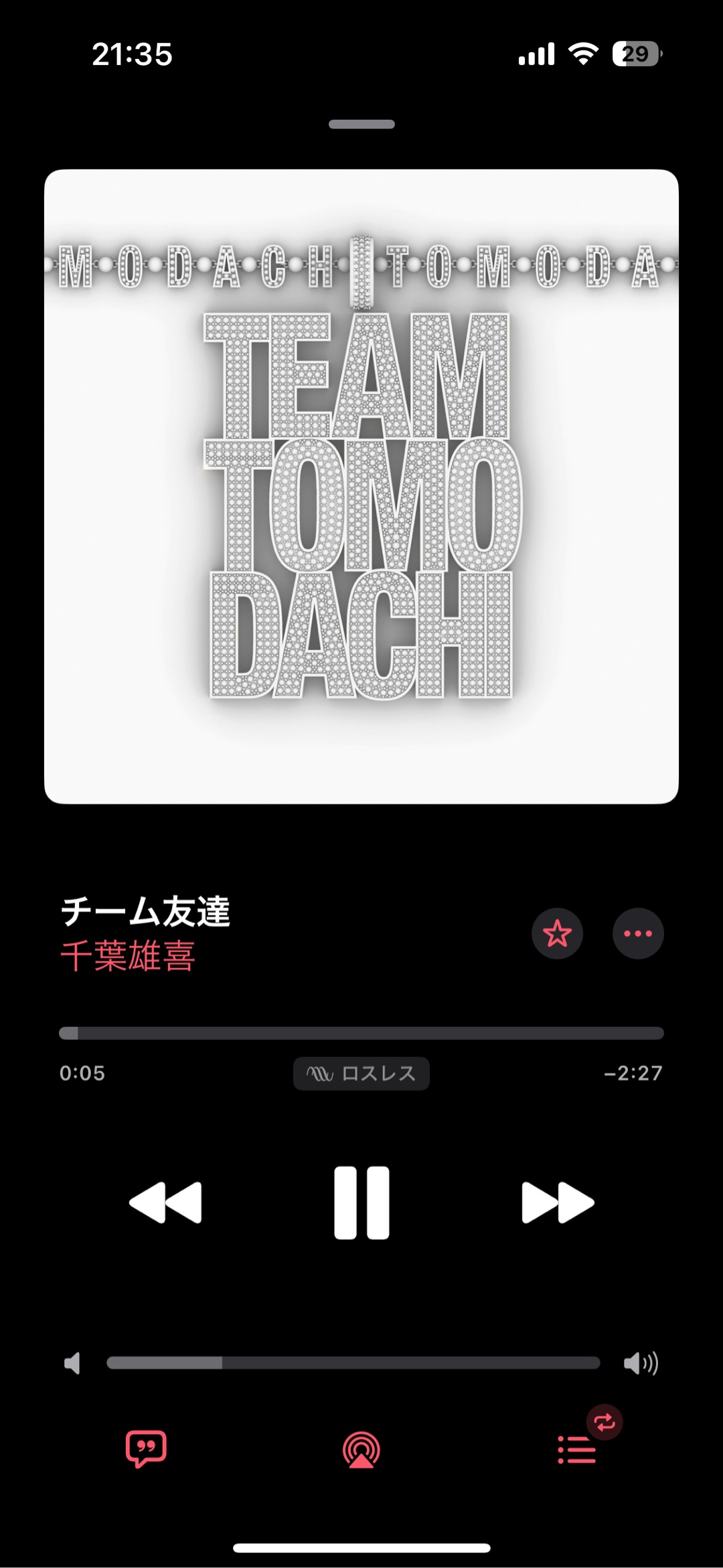Tap the volume slider track

point(353,1363)
